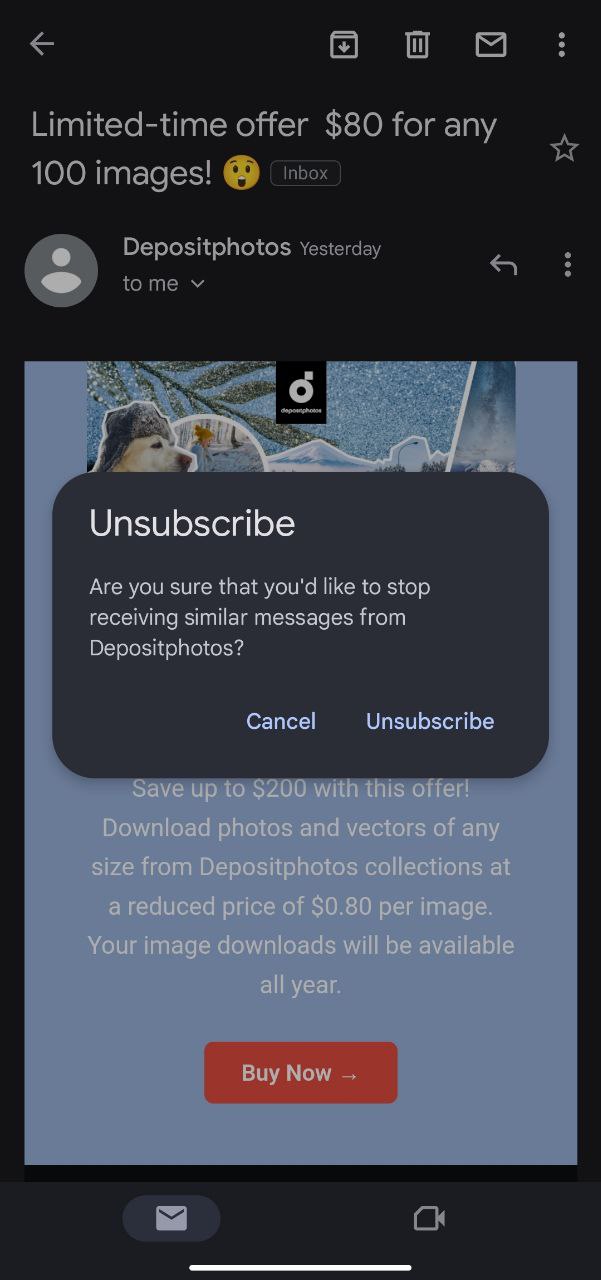Open the message options menu
The height and width of the screenshot is (1280, 601).
tap(567, 265)
